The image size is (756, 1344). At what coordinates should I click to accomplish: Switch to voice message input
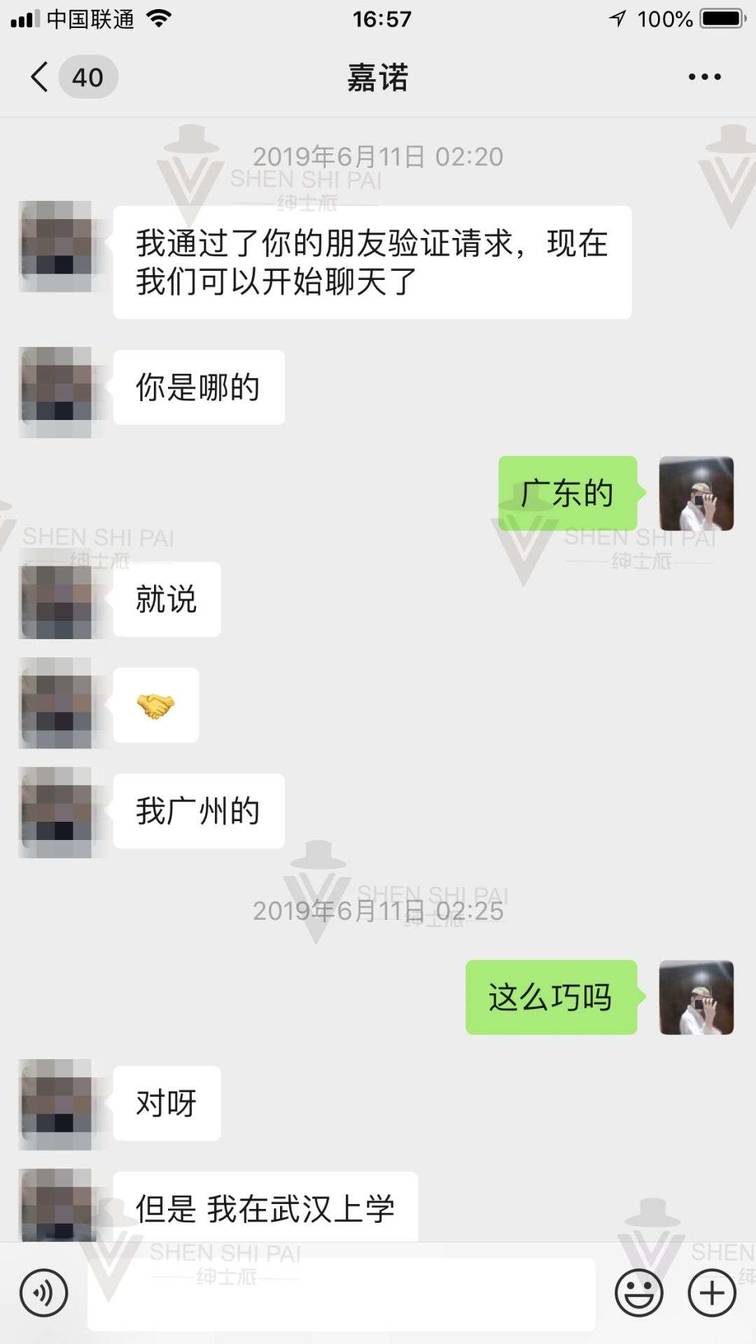(44, 1293)
